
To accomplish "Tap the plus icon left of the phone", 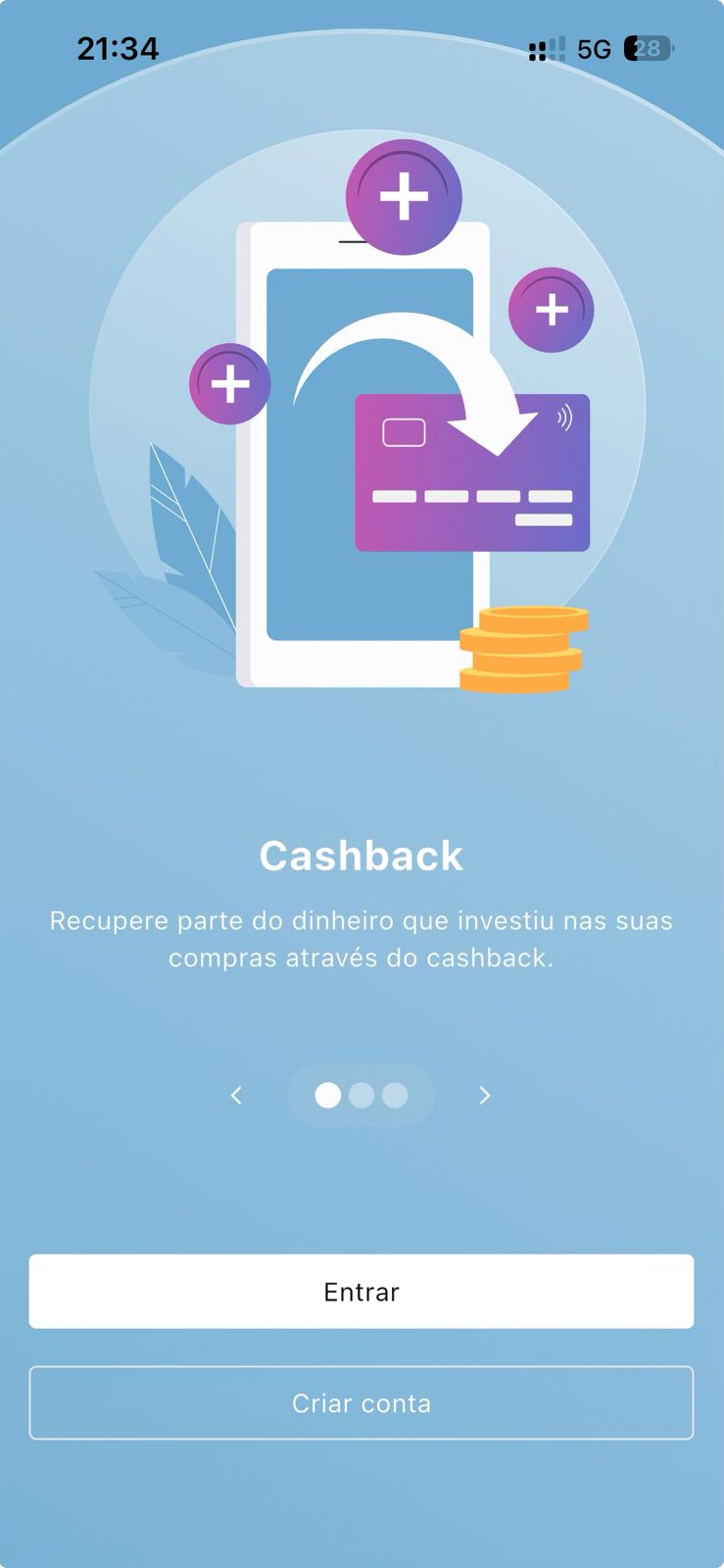I will [229, 383].
